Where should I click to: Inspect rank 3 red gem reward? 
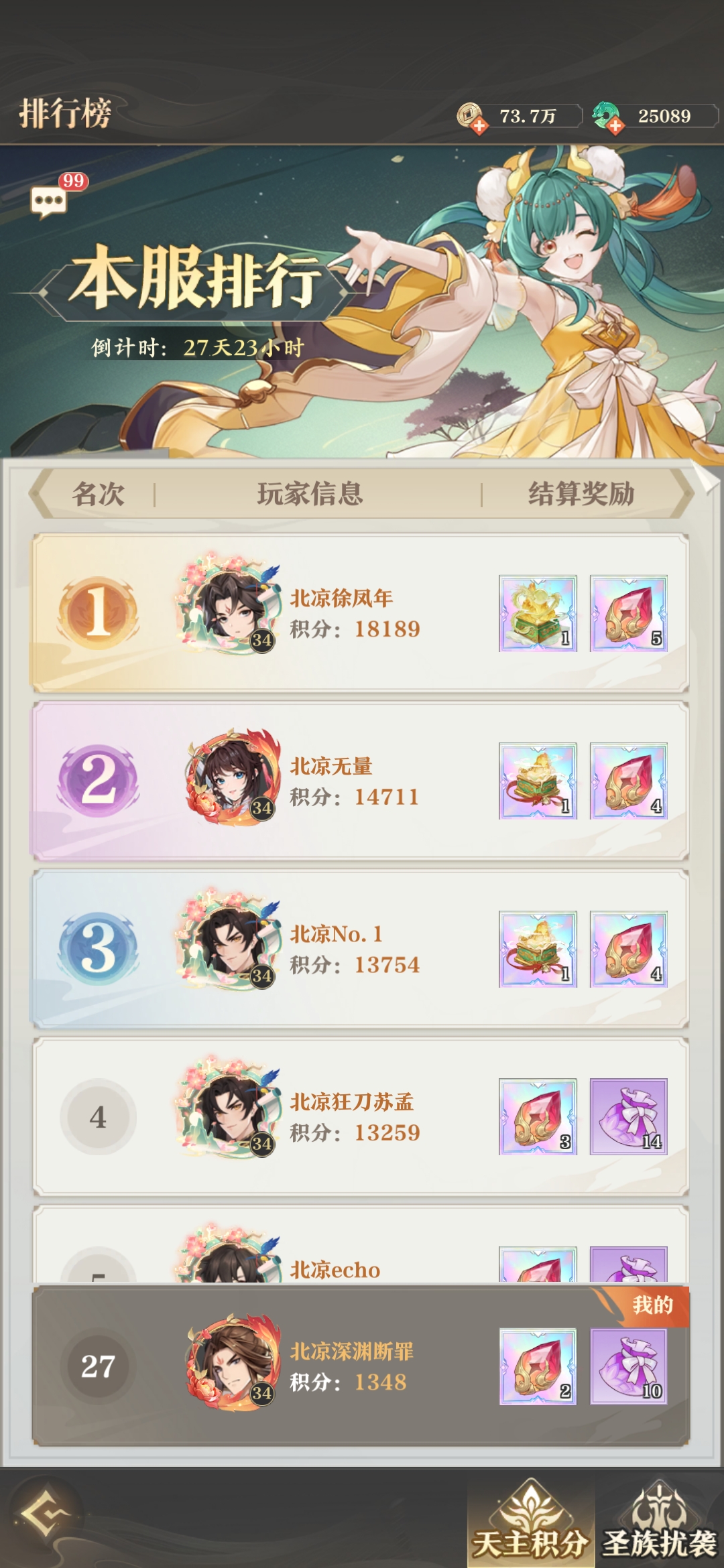[x=628, y=949]
